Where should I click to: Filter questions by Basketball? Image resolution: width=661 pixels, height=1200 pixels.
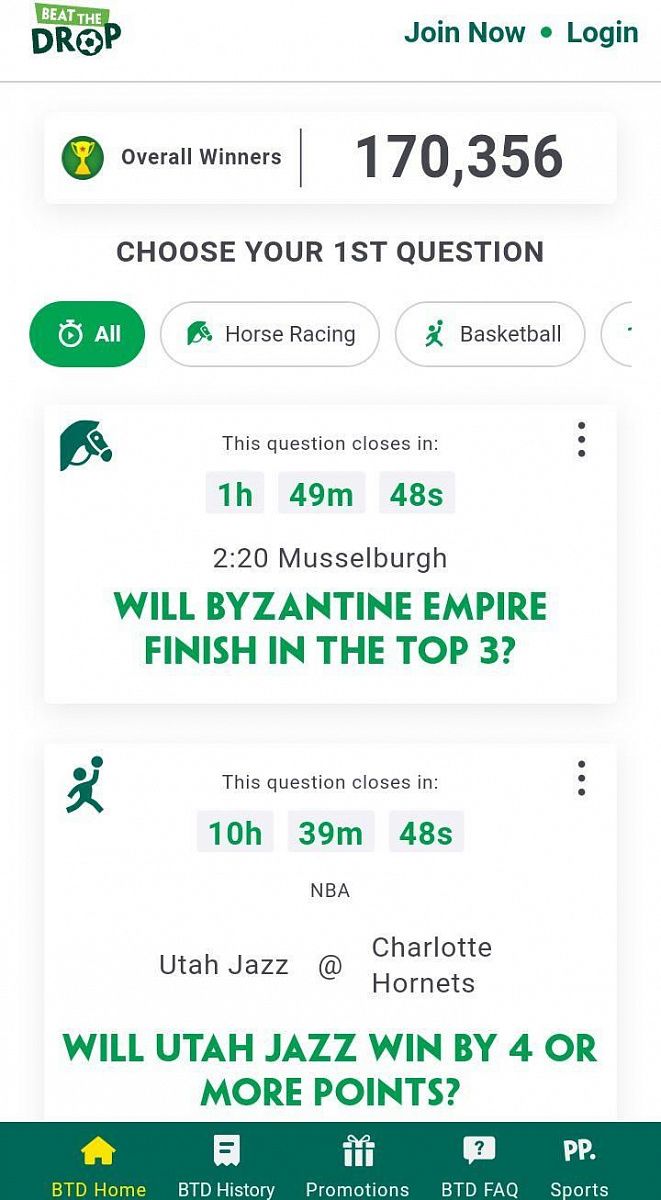click(490, 334)
